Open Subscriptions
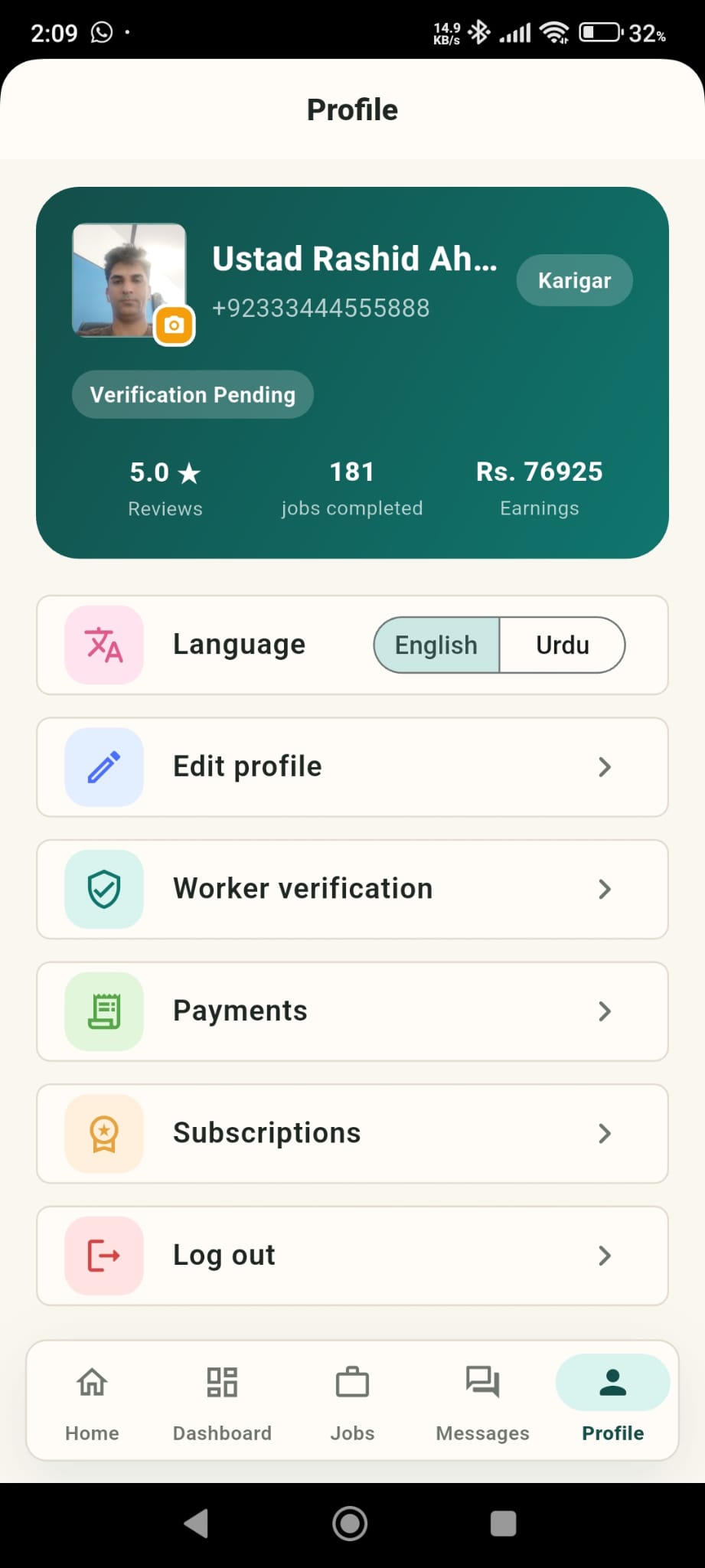This screenshot has height=1568, width=705. (x=352, y=1134)
